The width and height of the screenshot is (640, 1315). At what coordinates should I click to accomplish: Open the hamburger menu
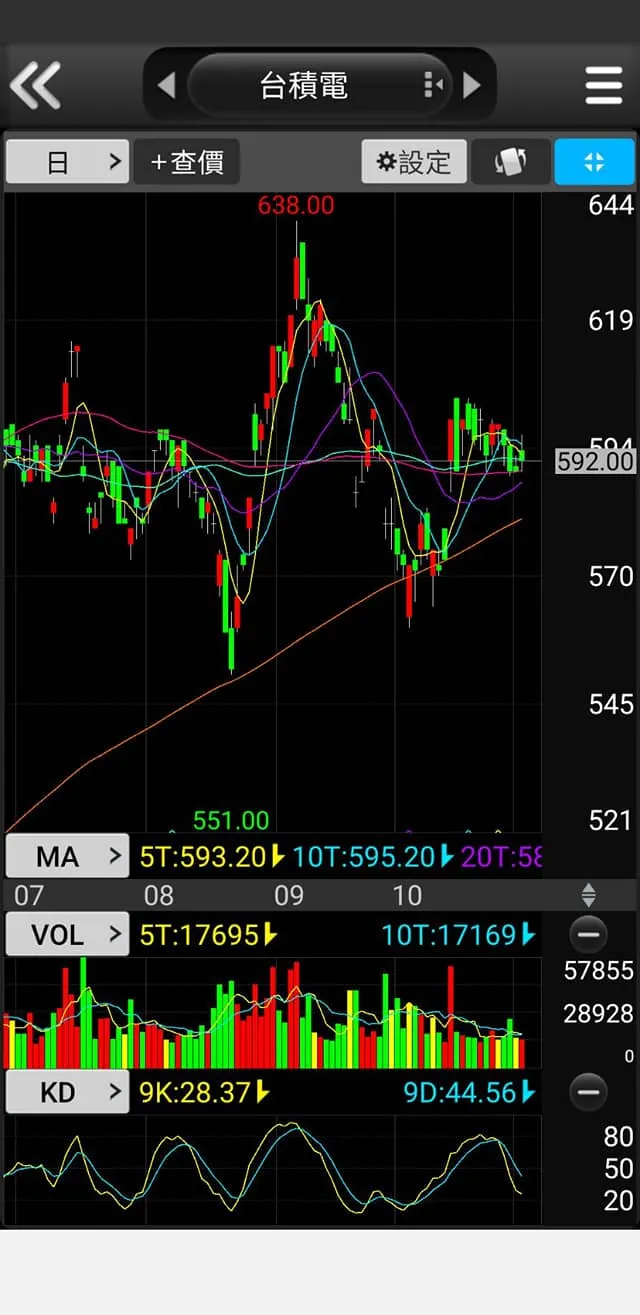[603, 86]
